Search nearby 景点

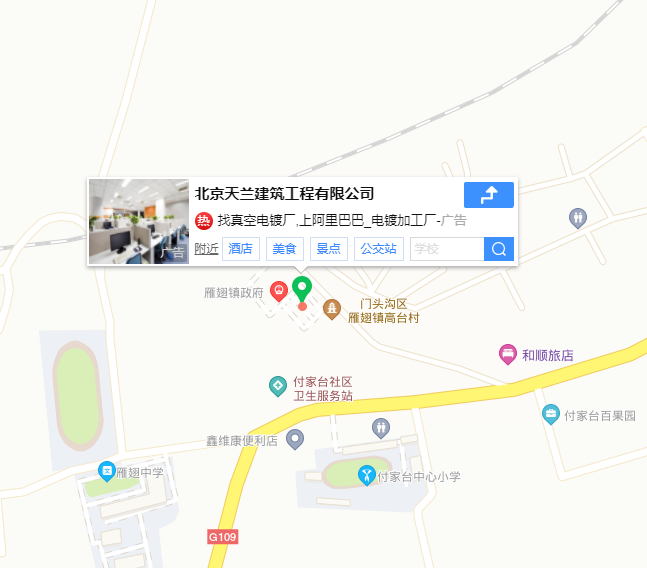point(328,249)
